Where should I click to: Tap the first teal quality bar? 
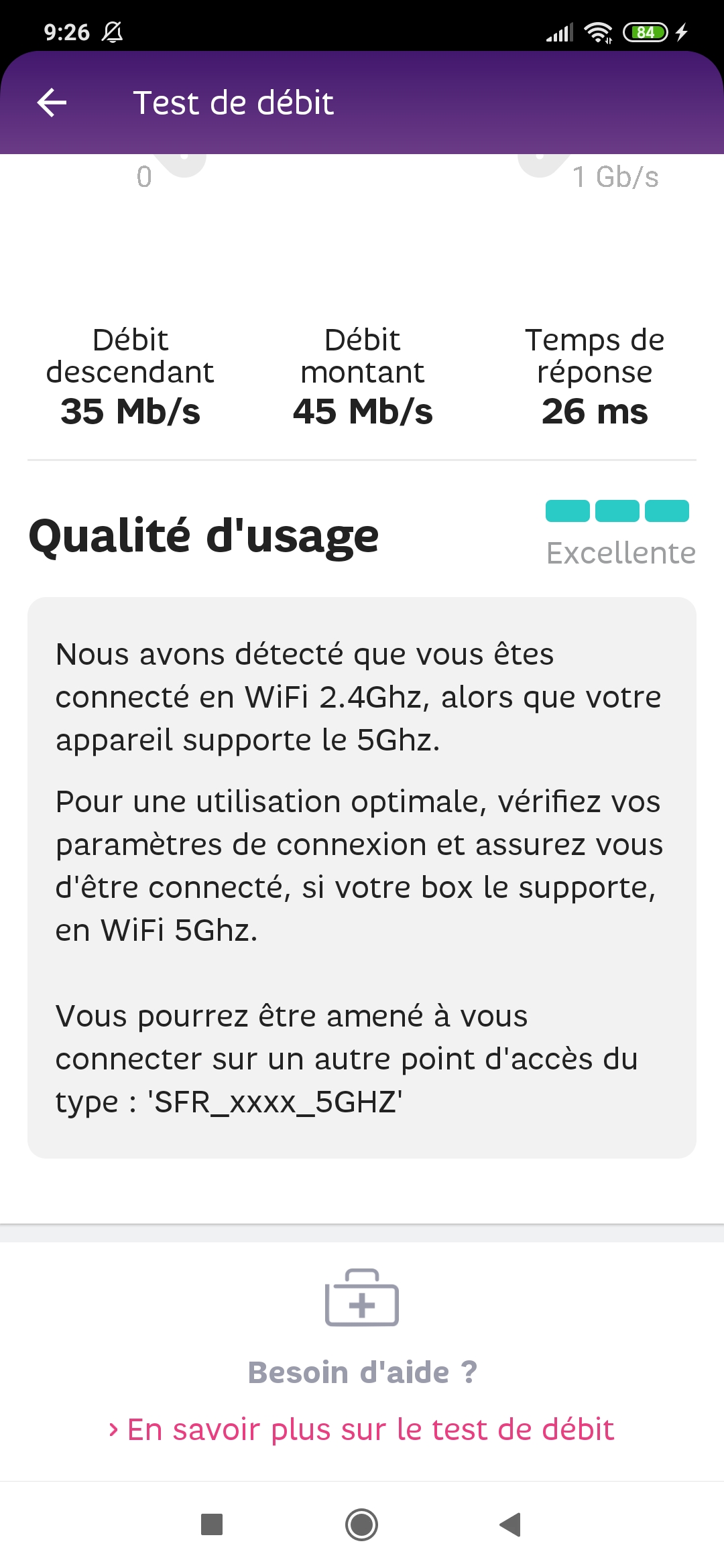(566, 511)
